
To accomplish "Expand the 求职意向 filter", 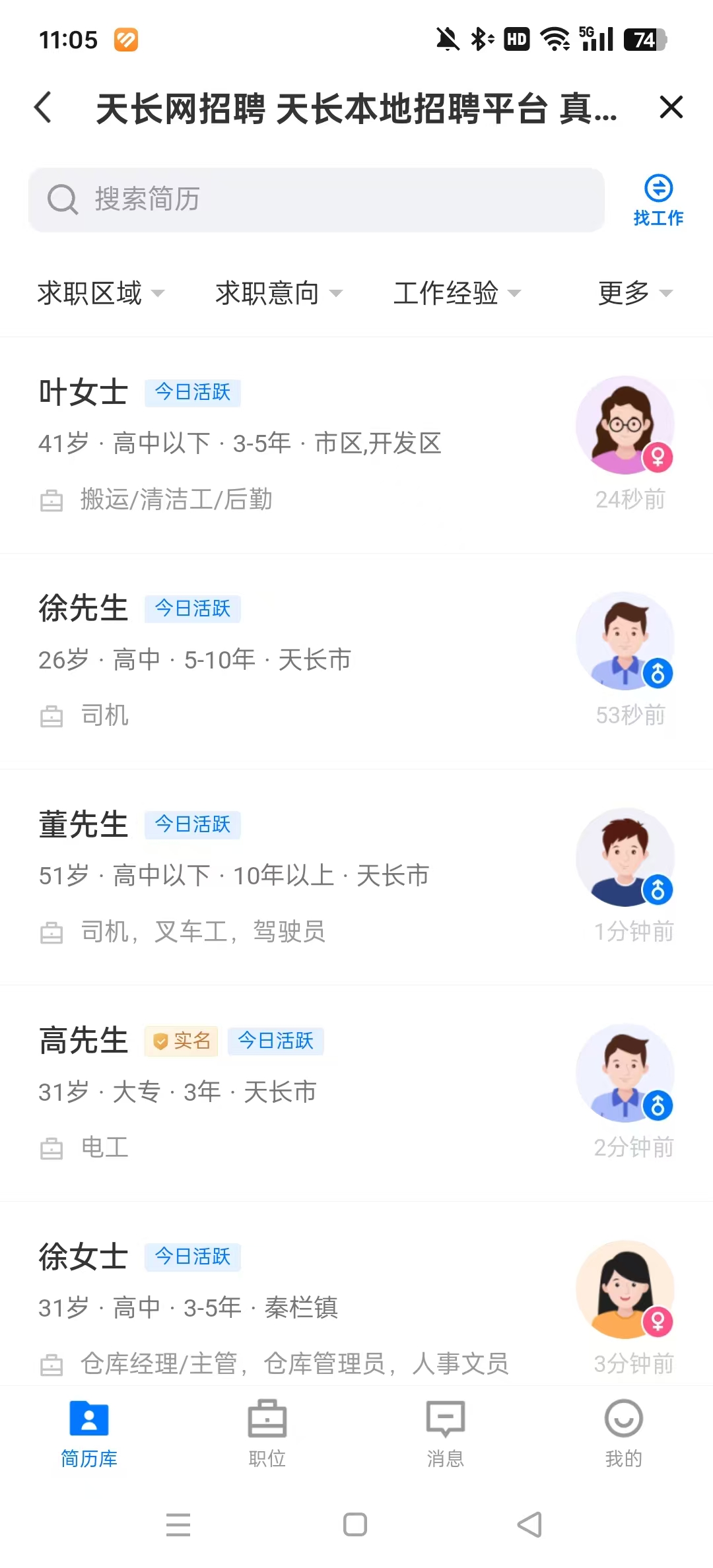I will [279, 293].
